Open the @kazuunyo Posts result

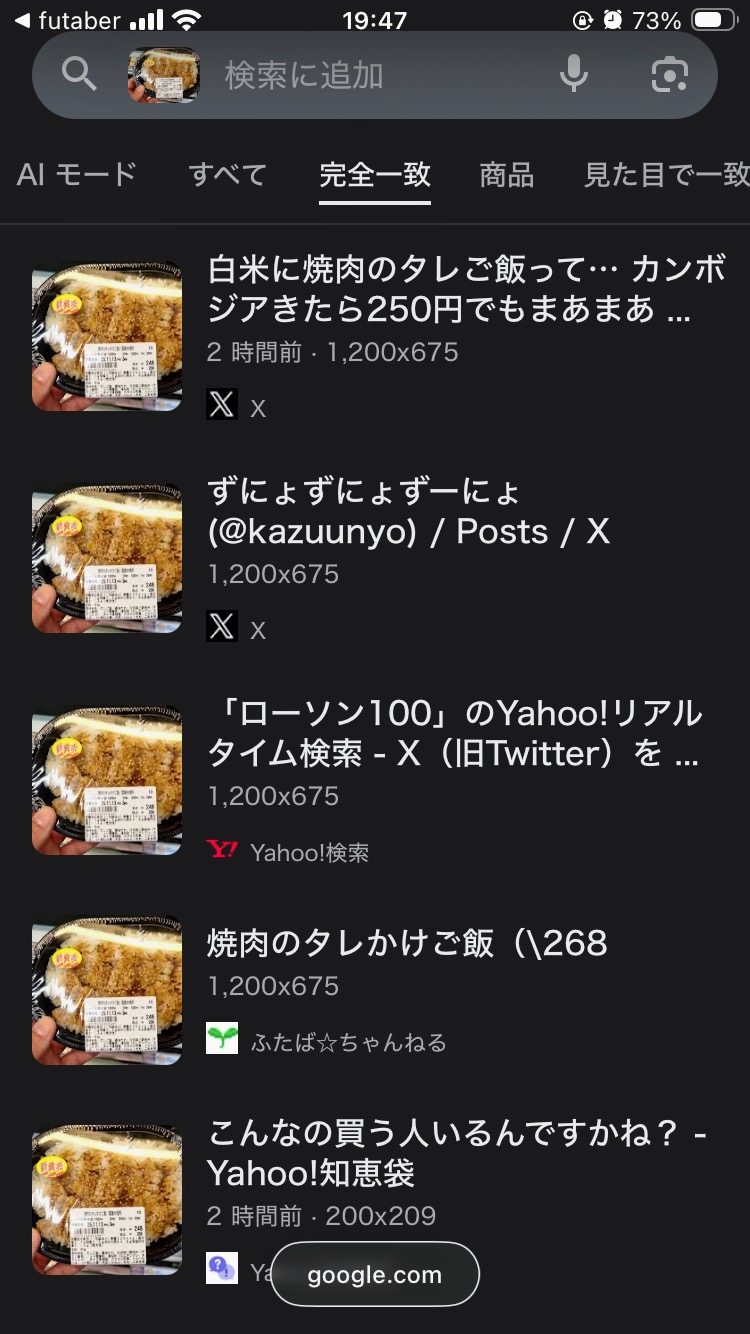pyautogui.click(x=408, y=512)
